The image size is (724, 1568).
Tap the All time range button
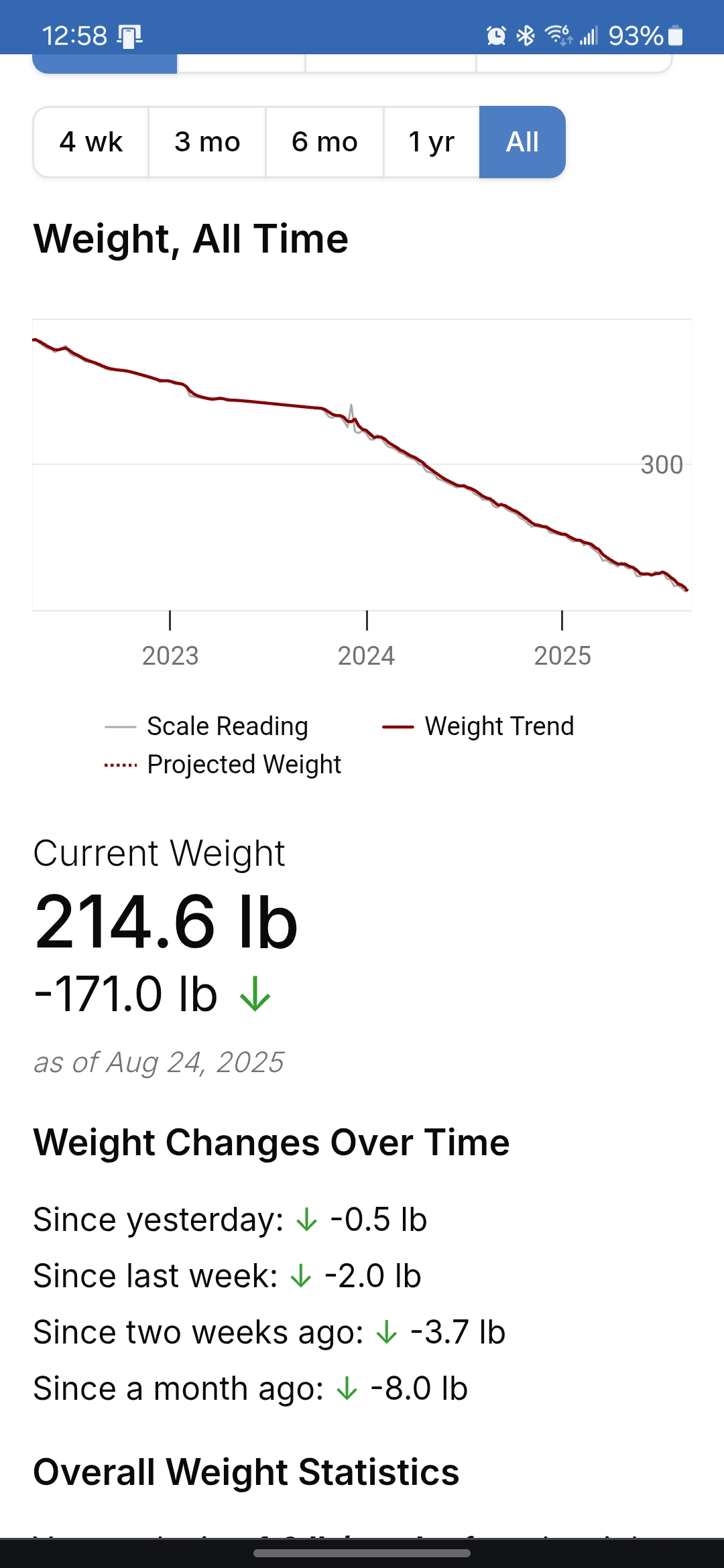point(522,142)
